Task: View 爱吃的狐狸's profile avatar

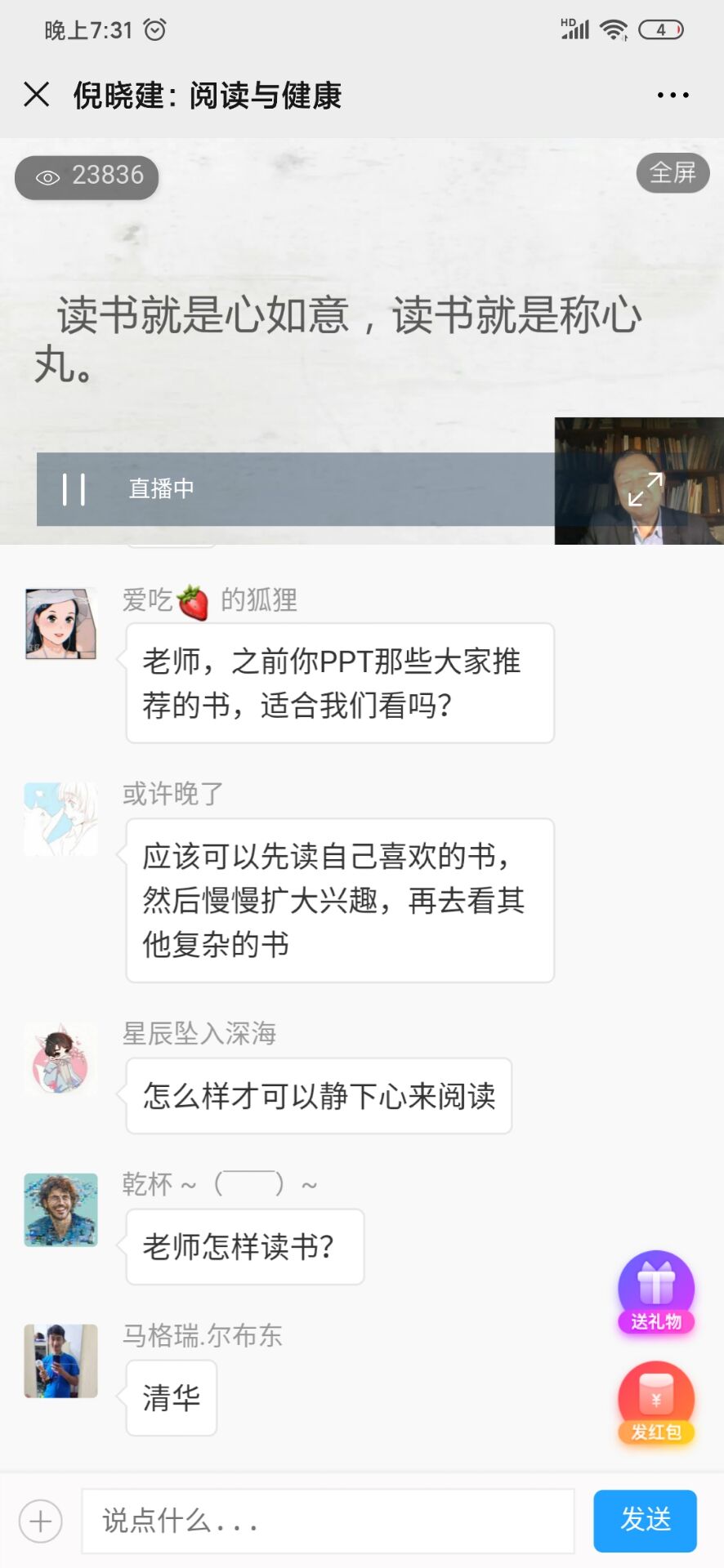Action: [60, 623]
